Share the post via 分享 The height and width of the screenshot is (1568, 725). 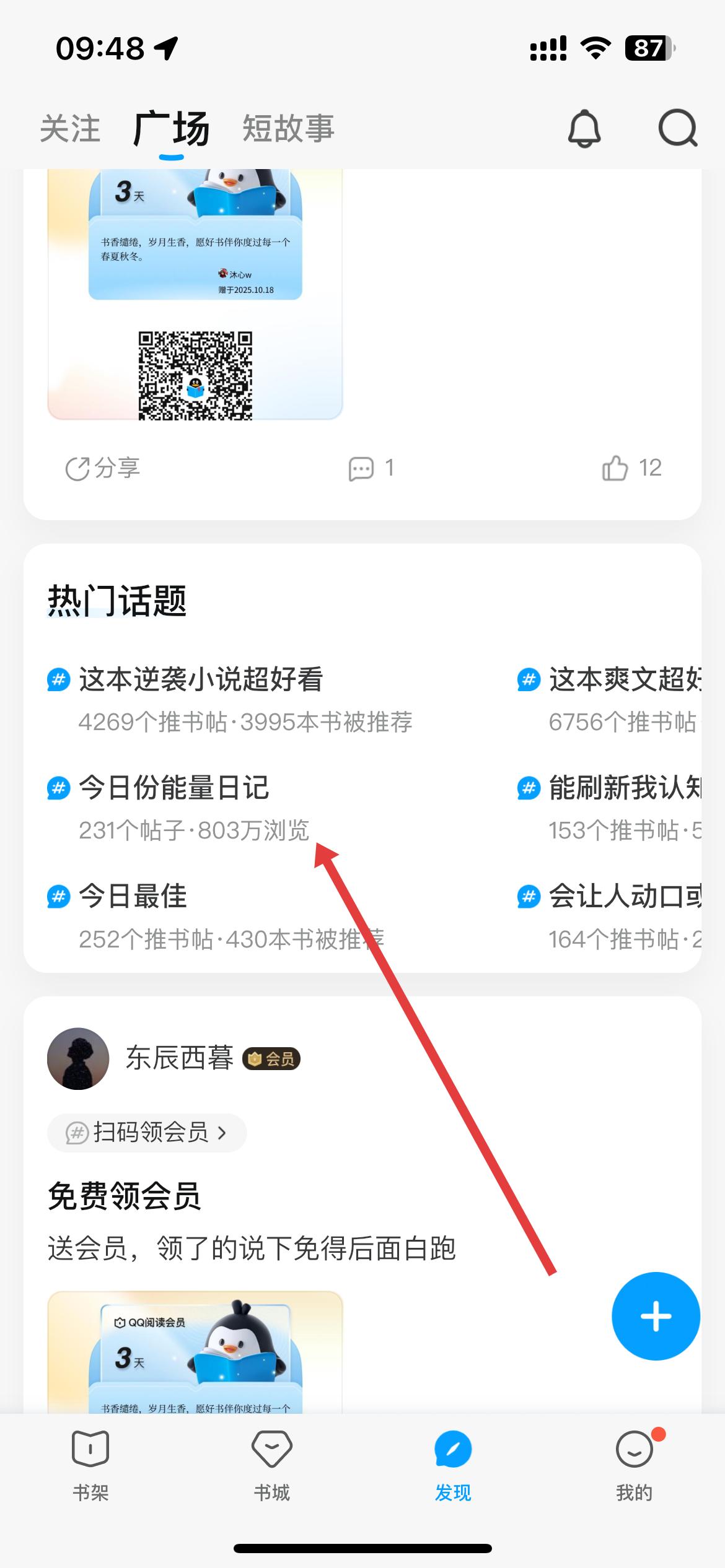[x=103, y=468]
